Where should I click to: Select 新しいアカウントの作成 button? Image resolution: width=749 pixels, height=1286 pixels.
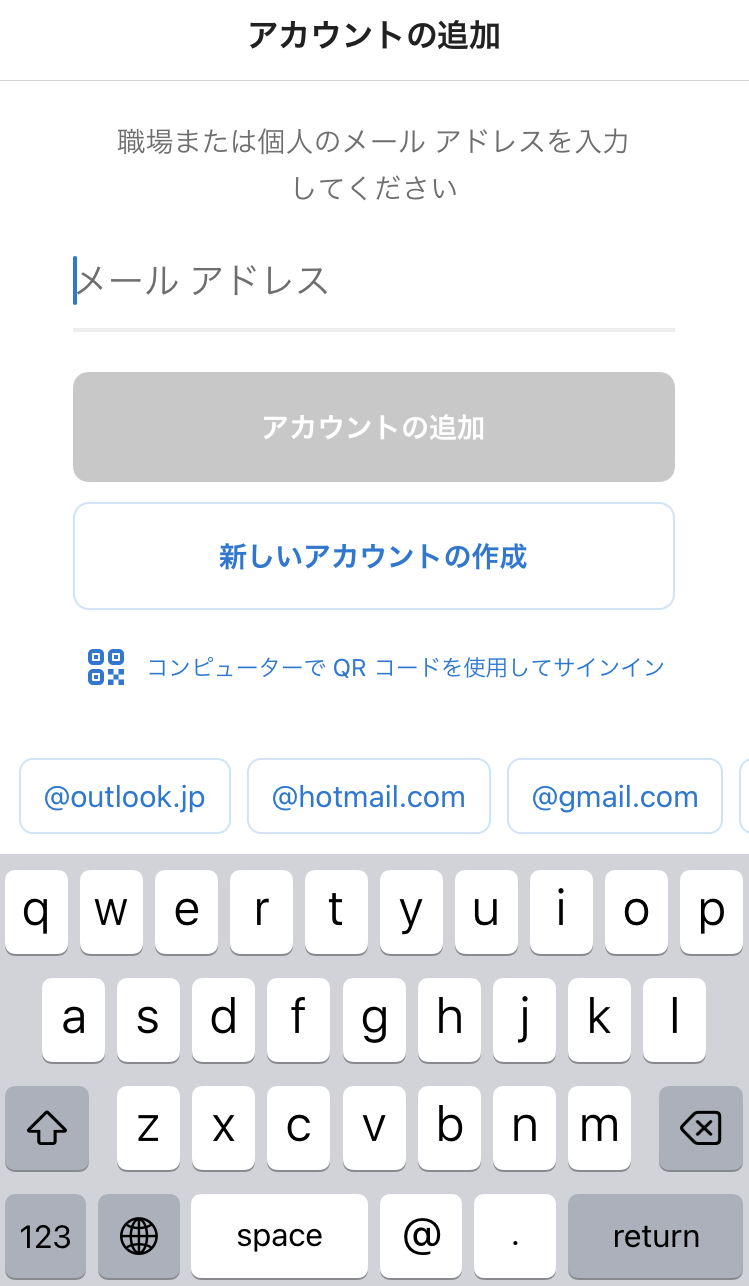(374, 556)
